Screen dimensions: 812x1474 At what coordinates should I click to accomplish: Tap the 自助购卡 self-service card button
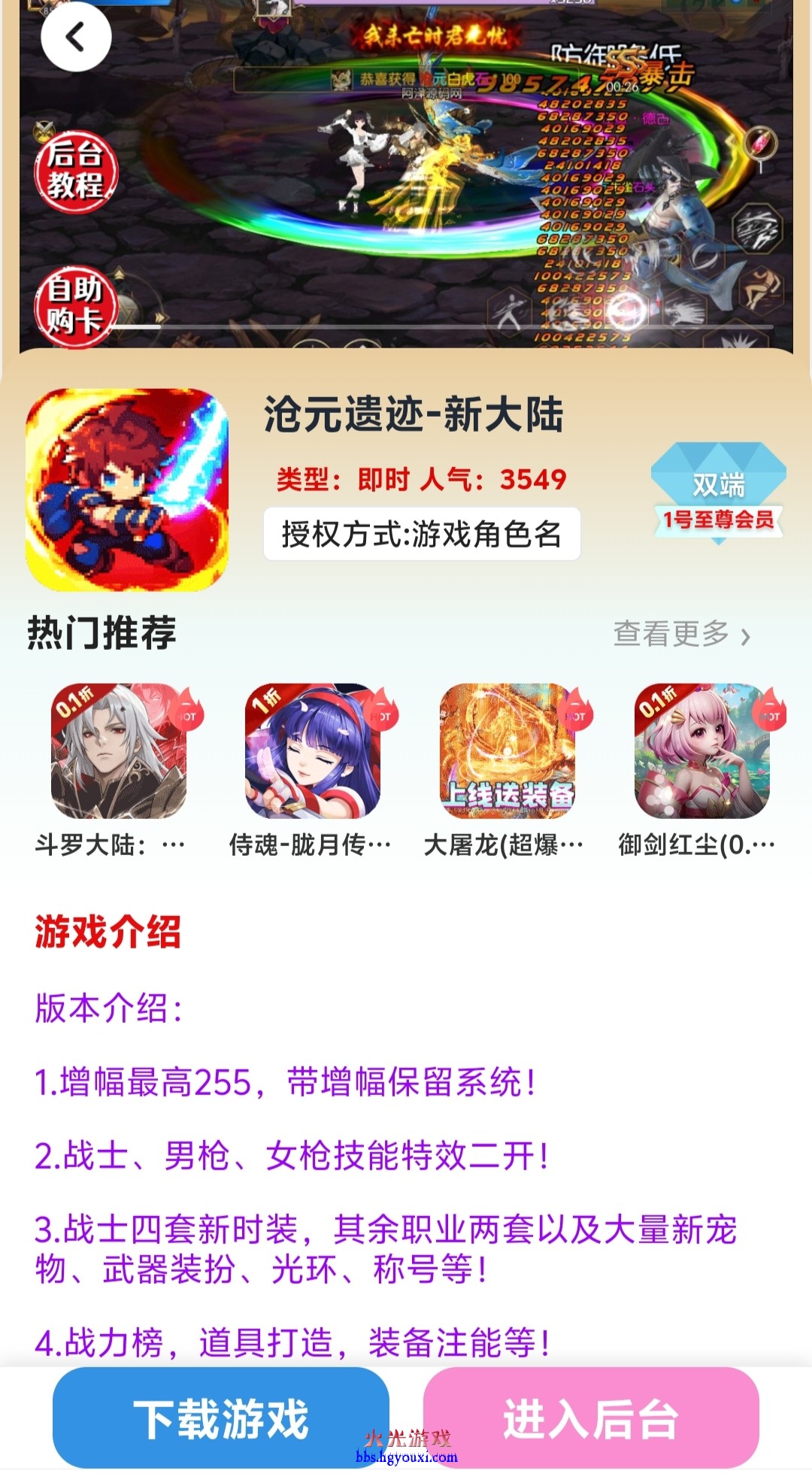[76, 306]
